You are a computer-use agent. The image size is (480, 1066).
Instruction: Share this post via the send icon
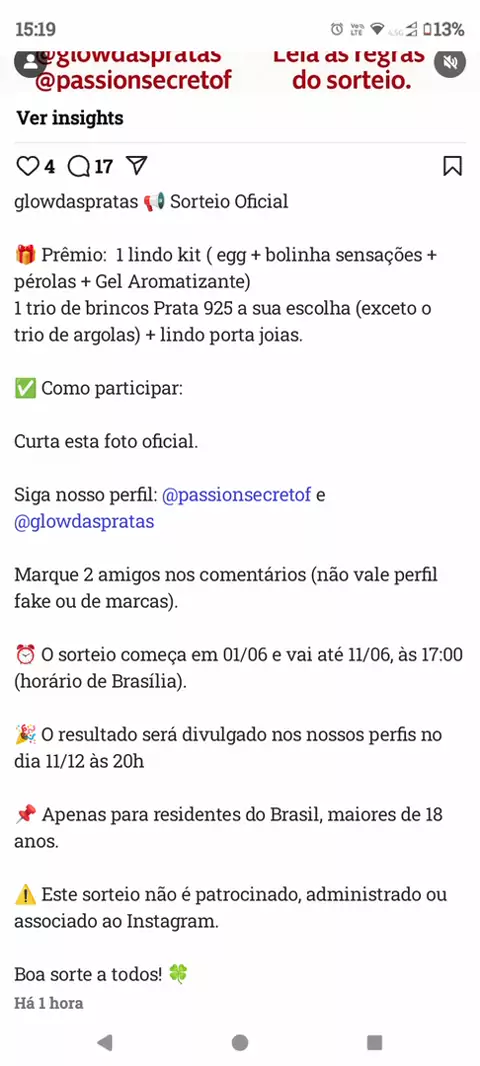click(137, 165)
